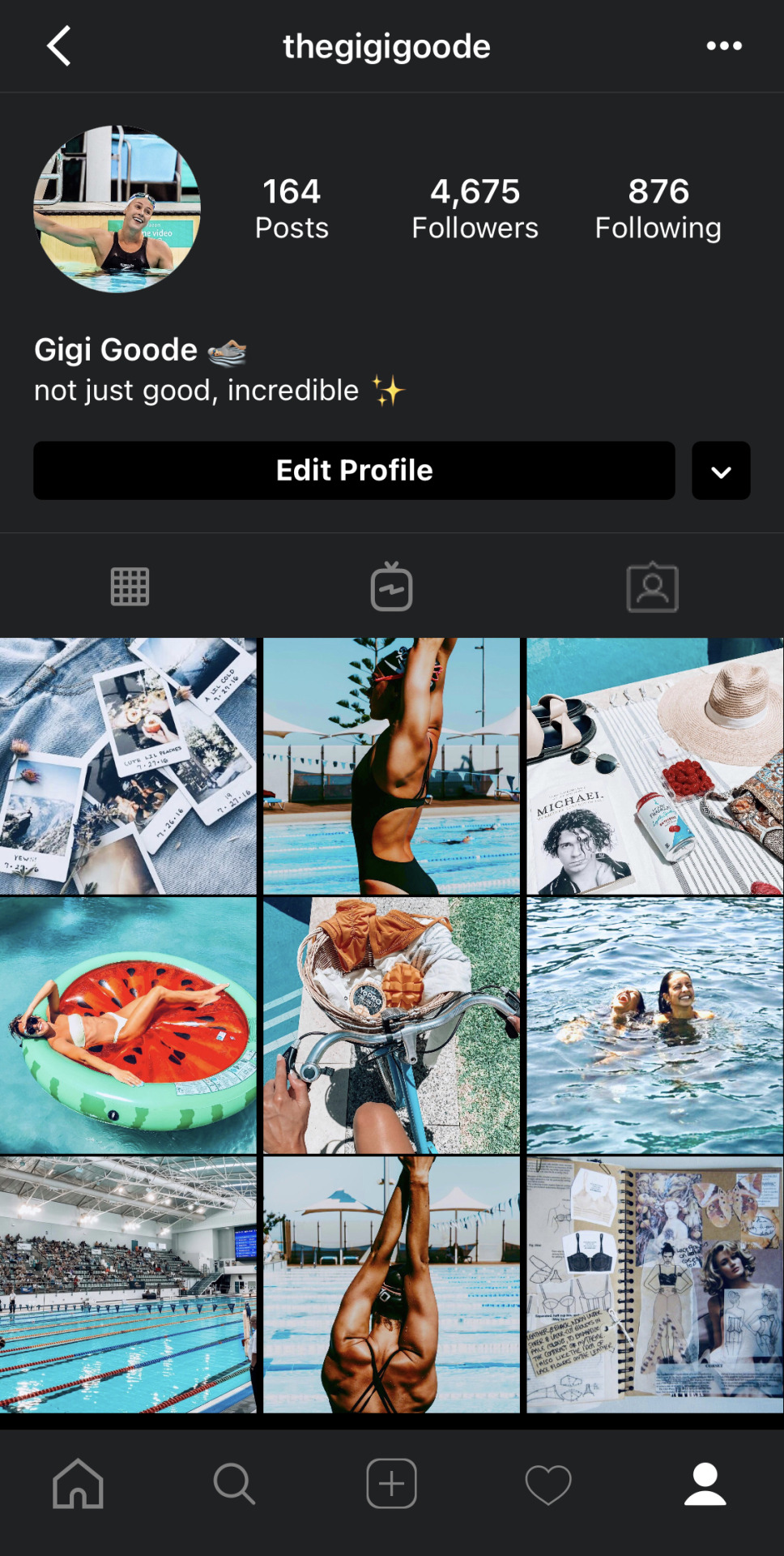
Task: Go back using the top arrow
Action: coord(59,46)
